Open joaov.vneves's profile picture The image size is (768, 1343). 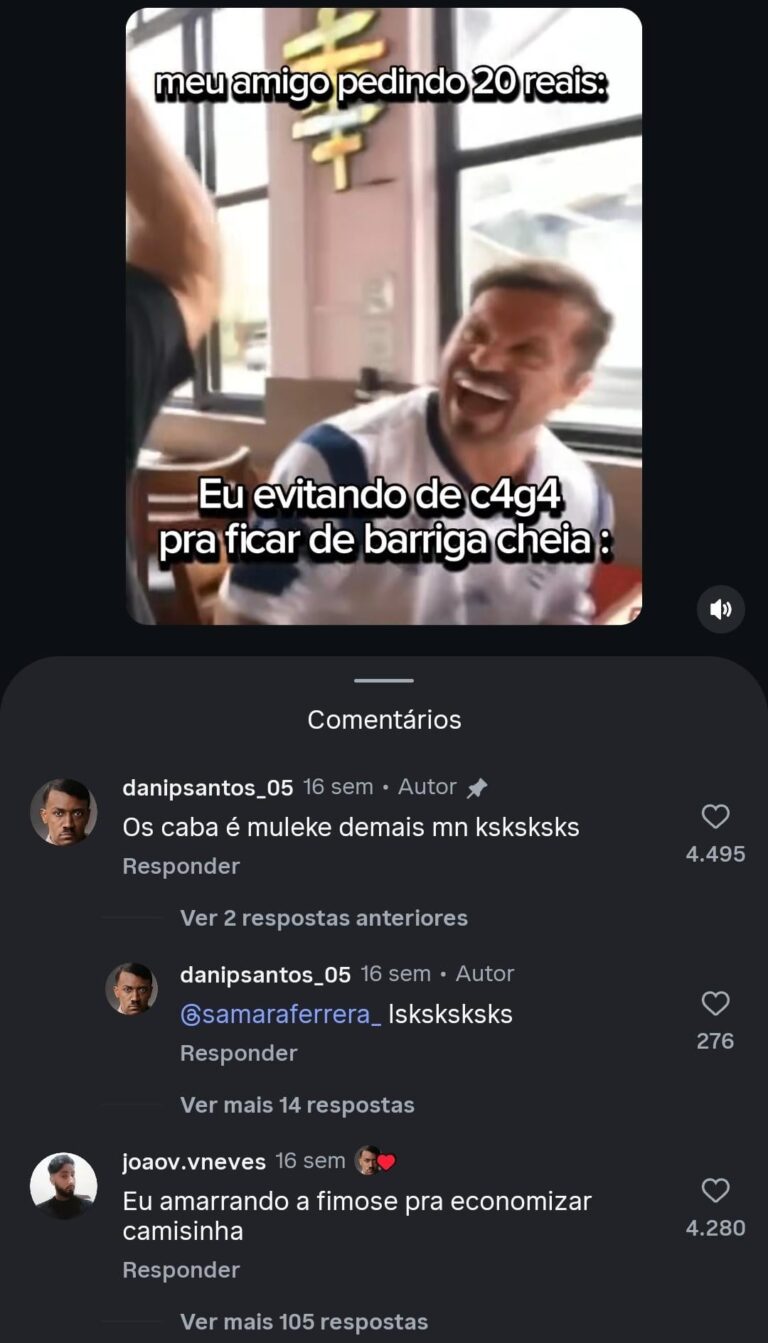pyautogui.click(x=64, y=1186)
